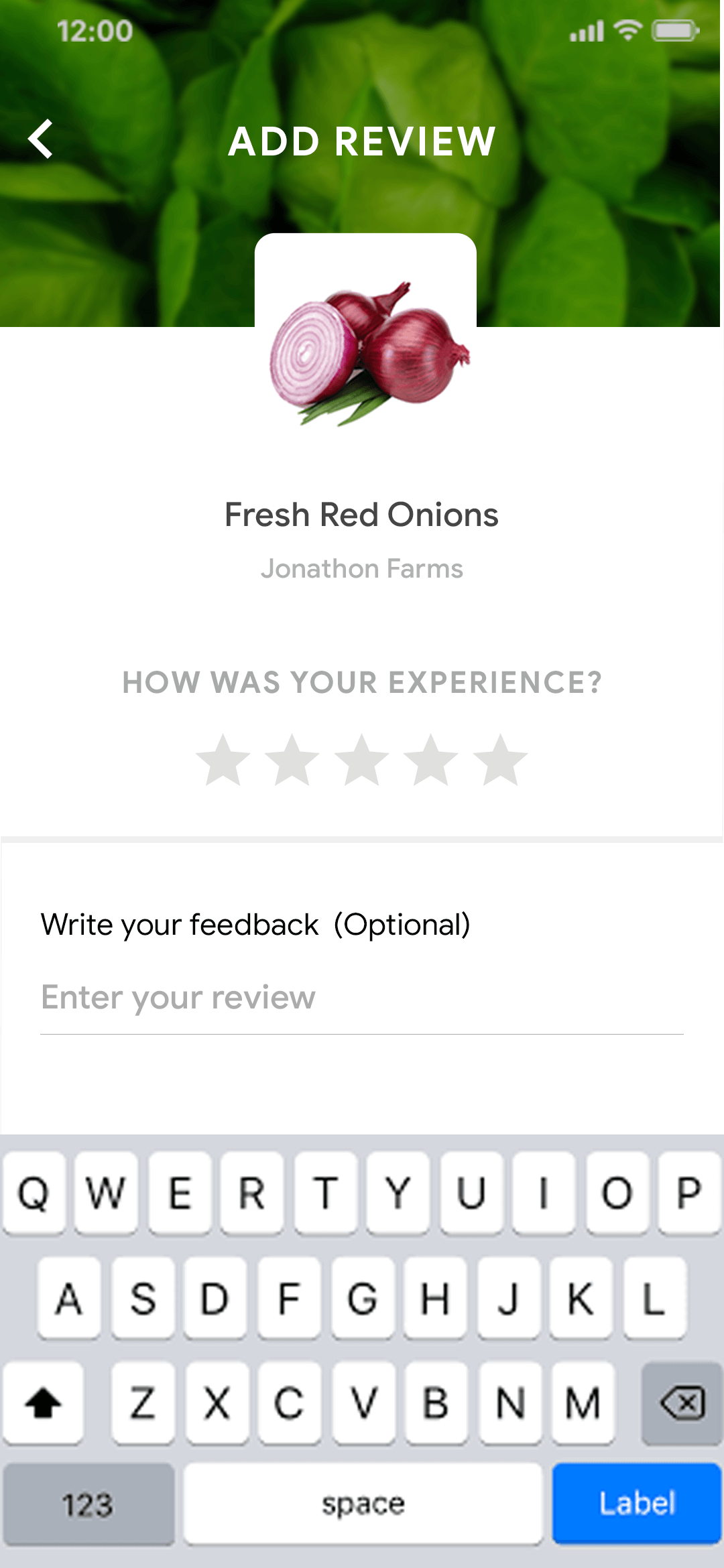Viewport: 724px width, 1568px height.
Task: Tap the ADD REVIEW title
Action: point(362,141)
